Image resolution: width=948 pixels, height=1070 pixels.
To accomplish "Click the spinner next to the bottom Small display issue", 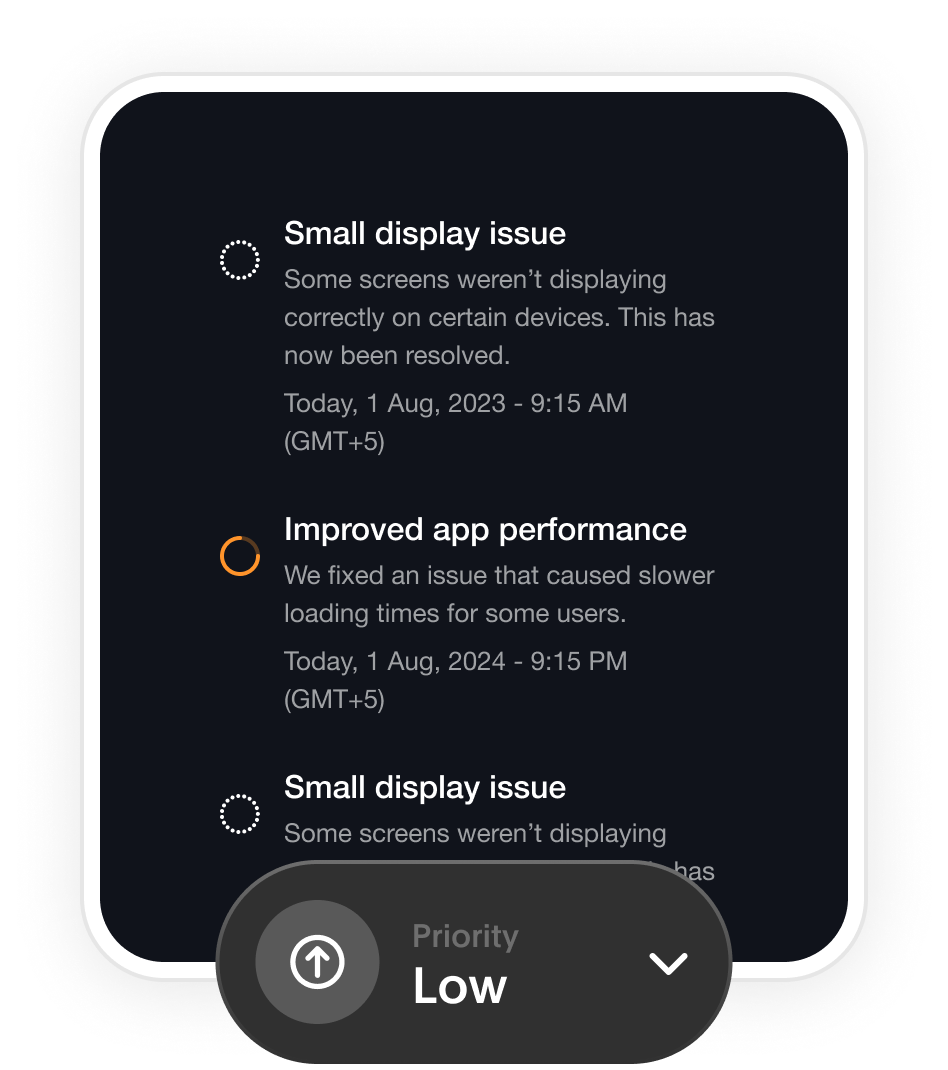I will point(239,813).
